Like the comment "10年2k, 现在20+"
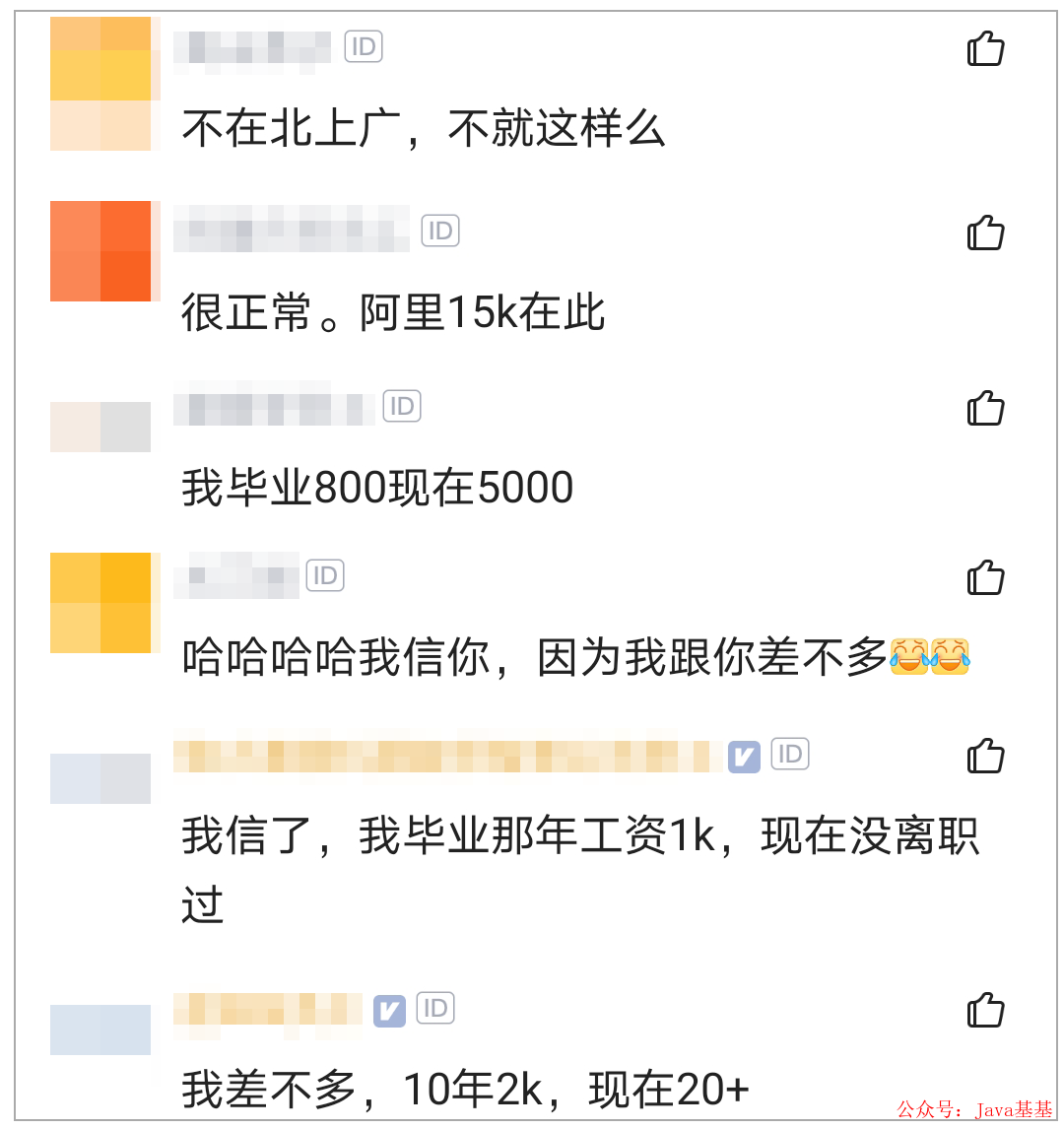 point(986,1010)
